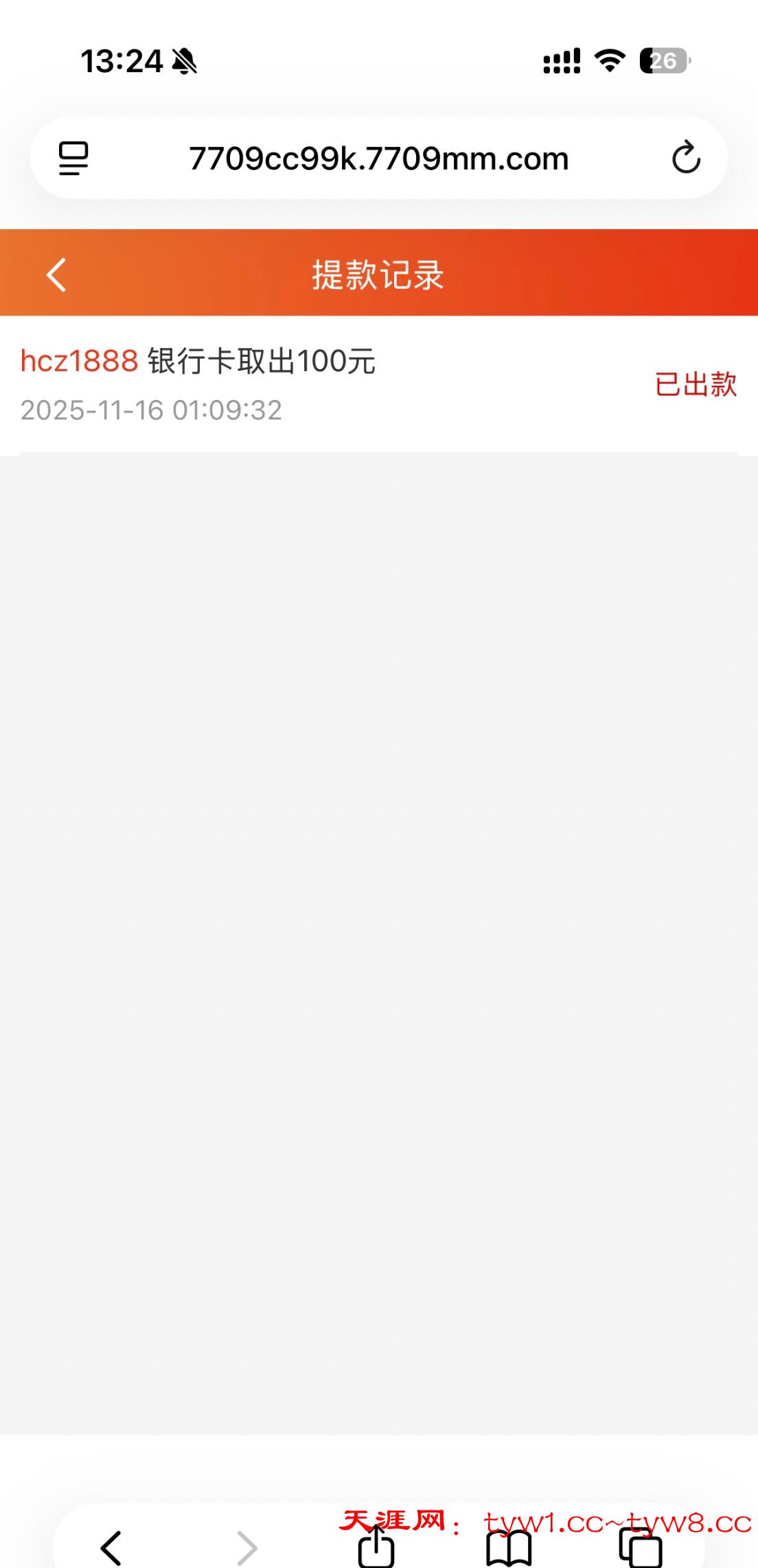Show all open browser tabs

coord(641,1548)
